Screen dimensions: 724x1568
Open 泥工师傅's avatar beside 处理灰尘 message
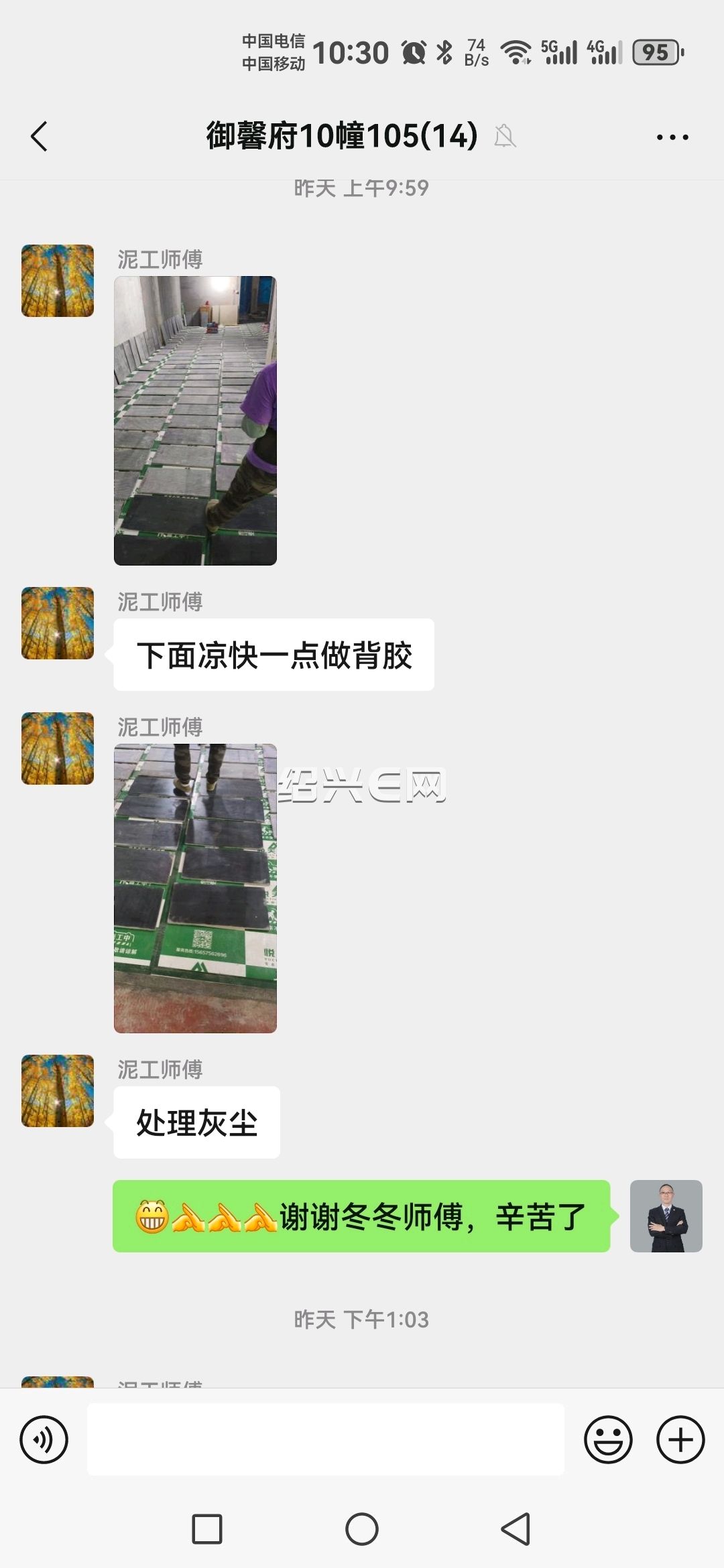(58, 1091)
